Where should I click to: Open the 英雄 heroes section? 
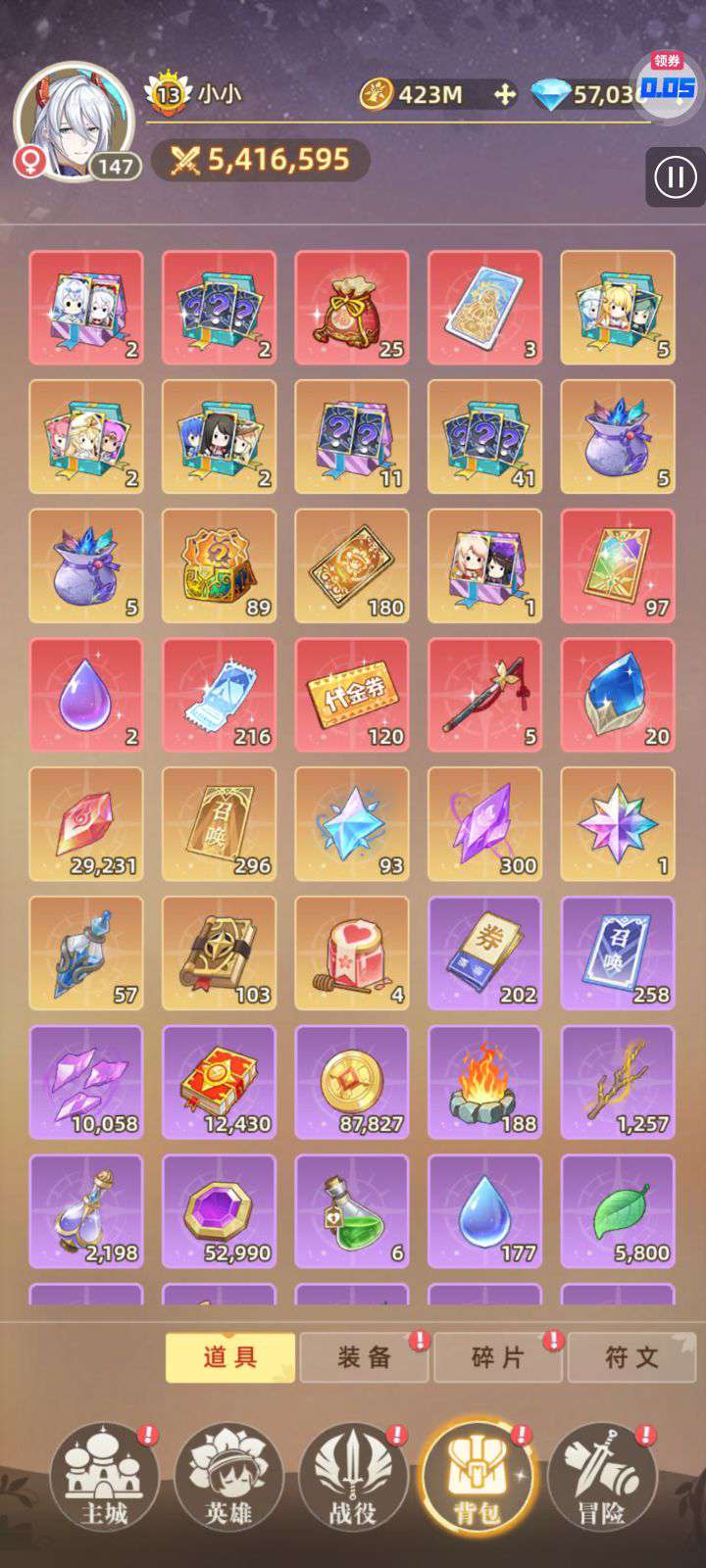tap(228, 1477)
